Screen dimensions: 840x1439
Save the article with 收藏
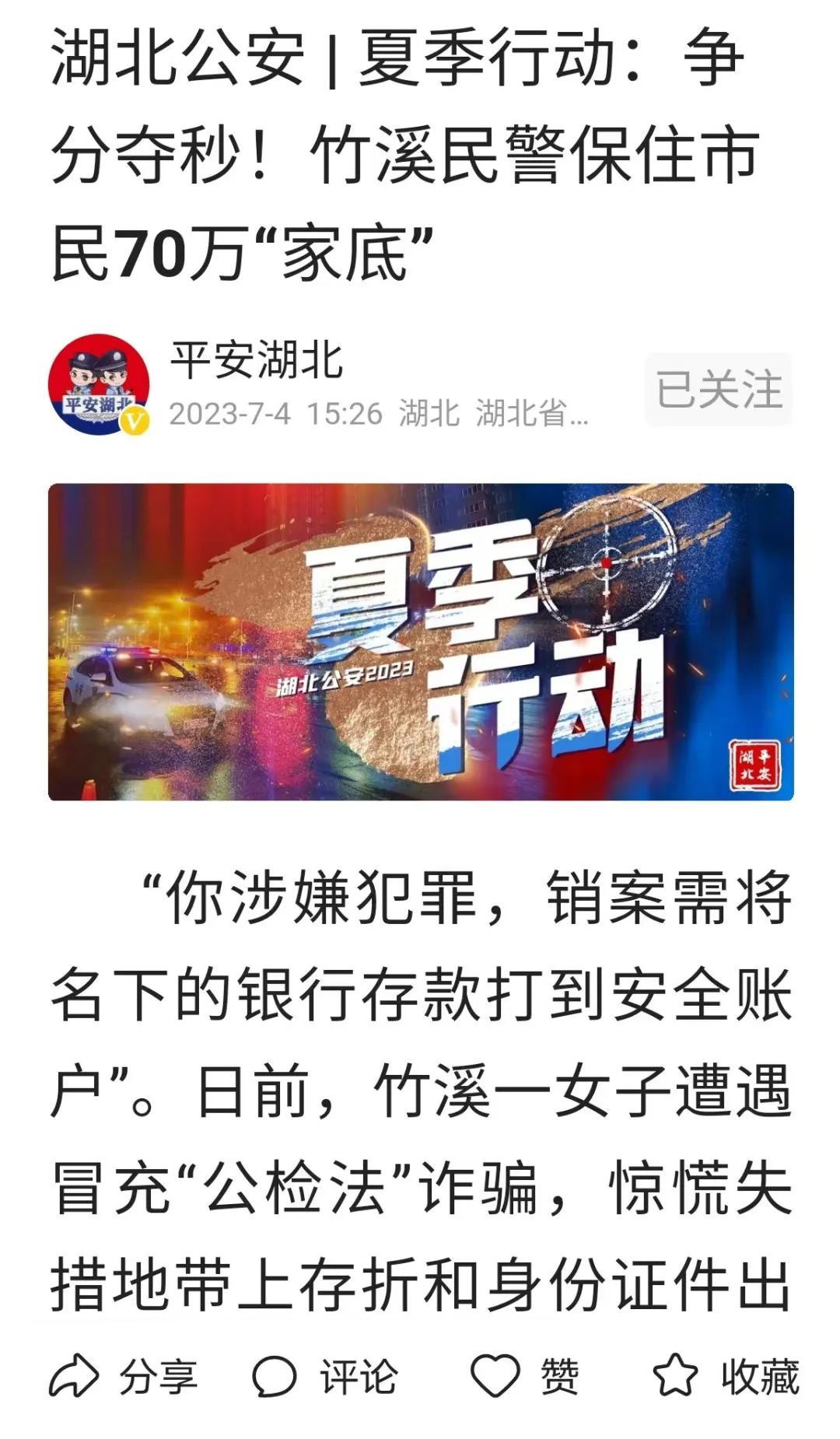click(x=726, y=1377)
